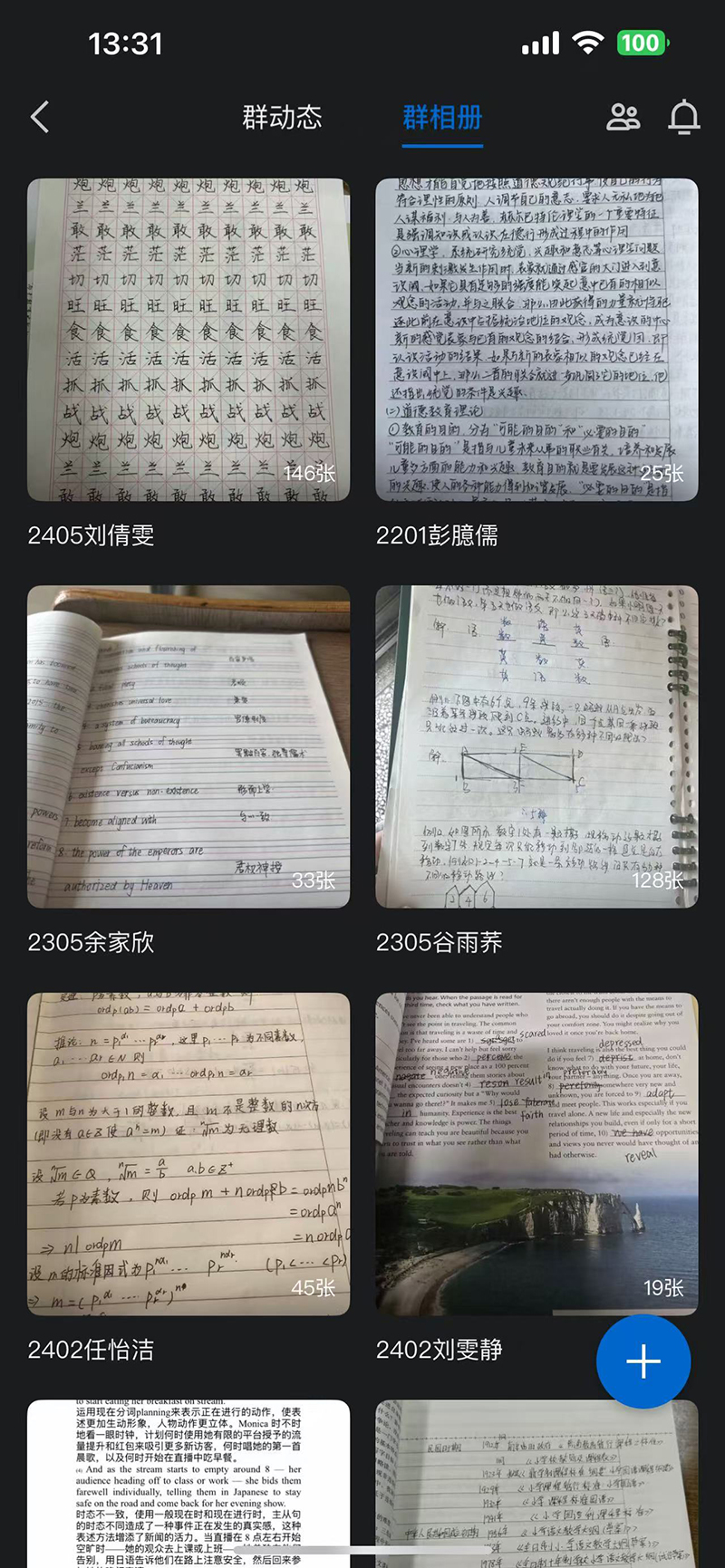Image resolution: width=725 pixels, height=1568 pixels.
Task: Switch to the 群动态 tab
Action: coord(282,117)
